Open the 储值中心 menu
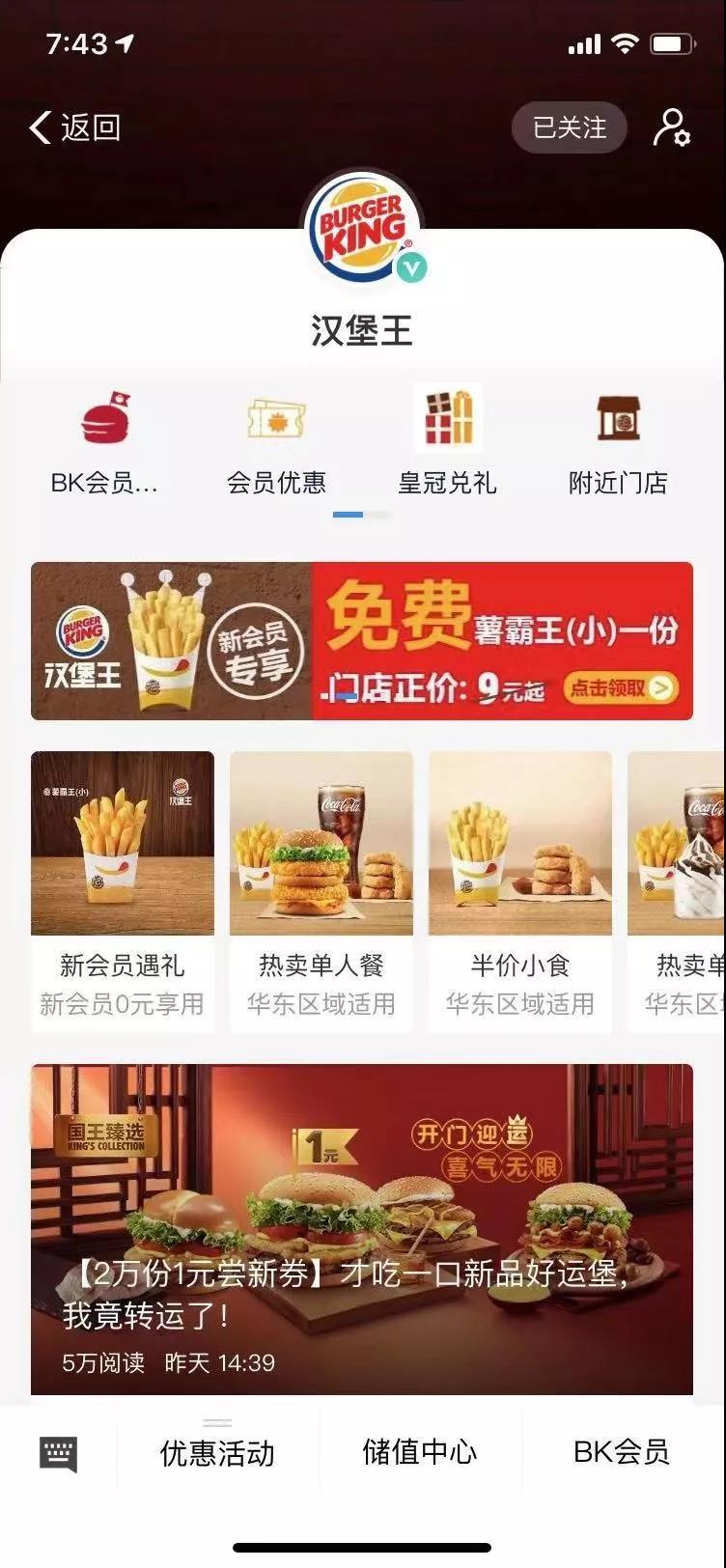The image size is (726, 1568). tap(420, 1452)
